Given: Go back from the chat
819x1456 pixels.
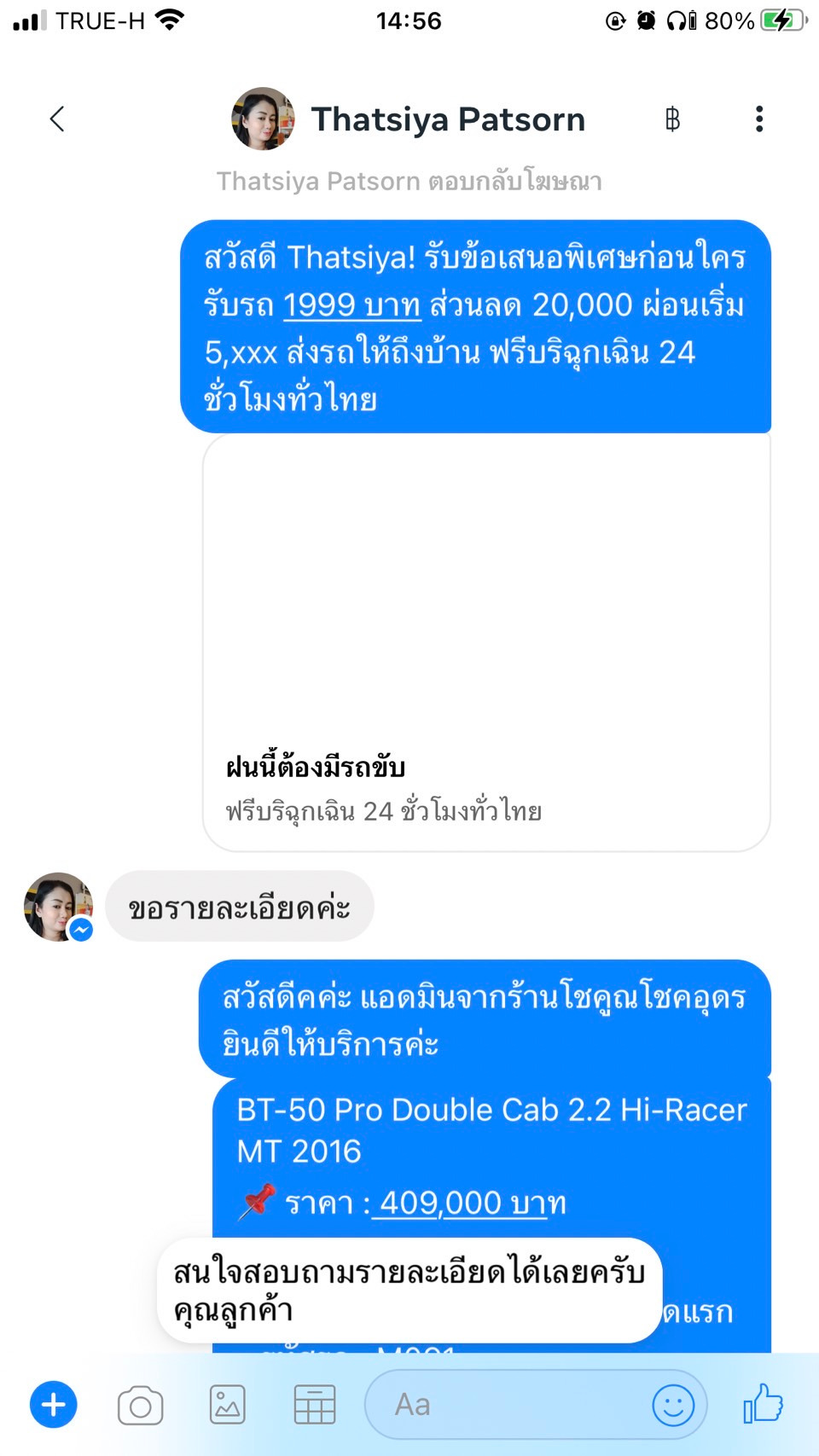Looking at the screenshot, I should (57, 119).
